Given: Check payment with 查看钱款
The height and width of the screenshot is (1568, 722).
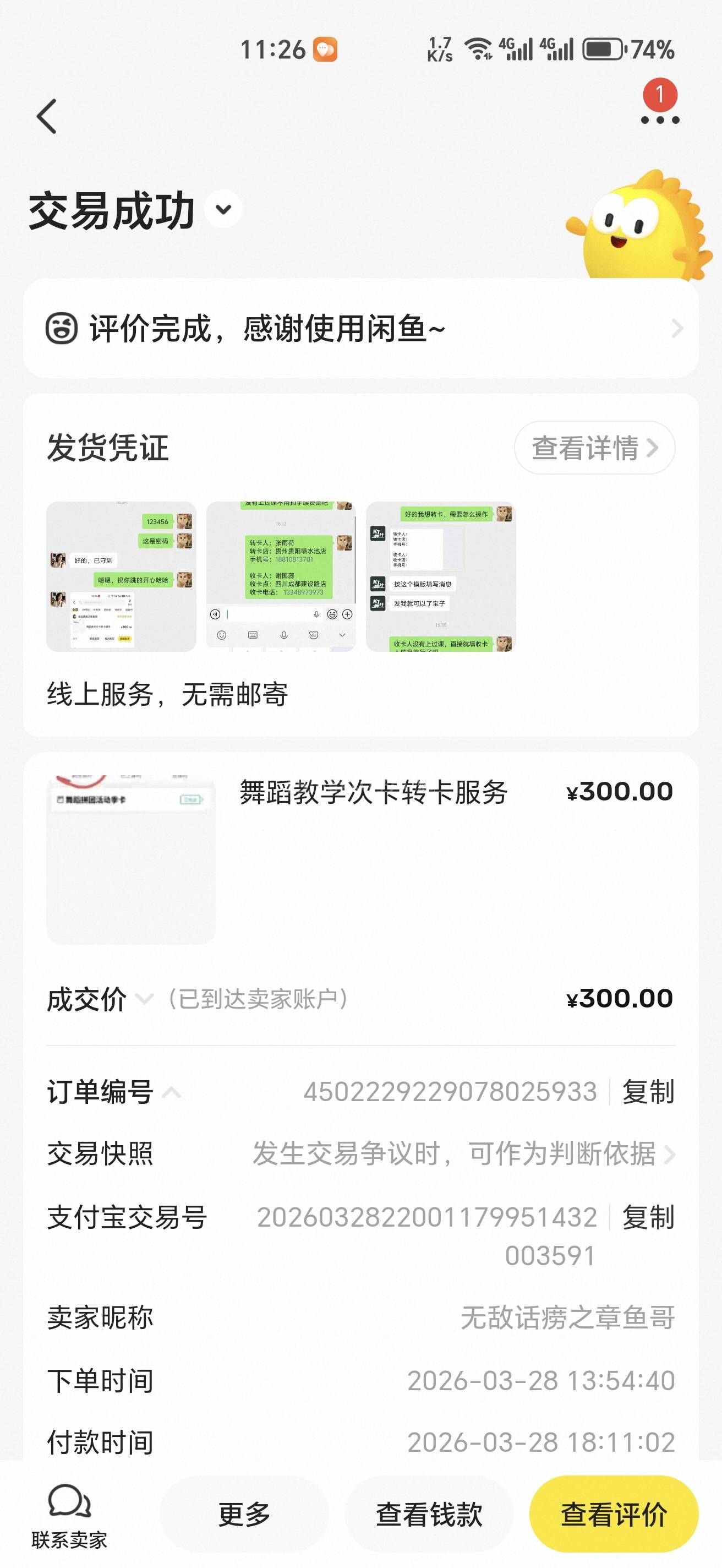Looking at the screenshot, I should click(429, 1514).
